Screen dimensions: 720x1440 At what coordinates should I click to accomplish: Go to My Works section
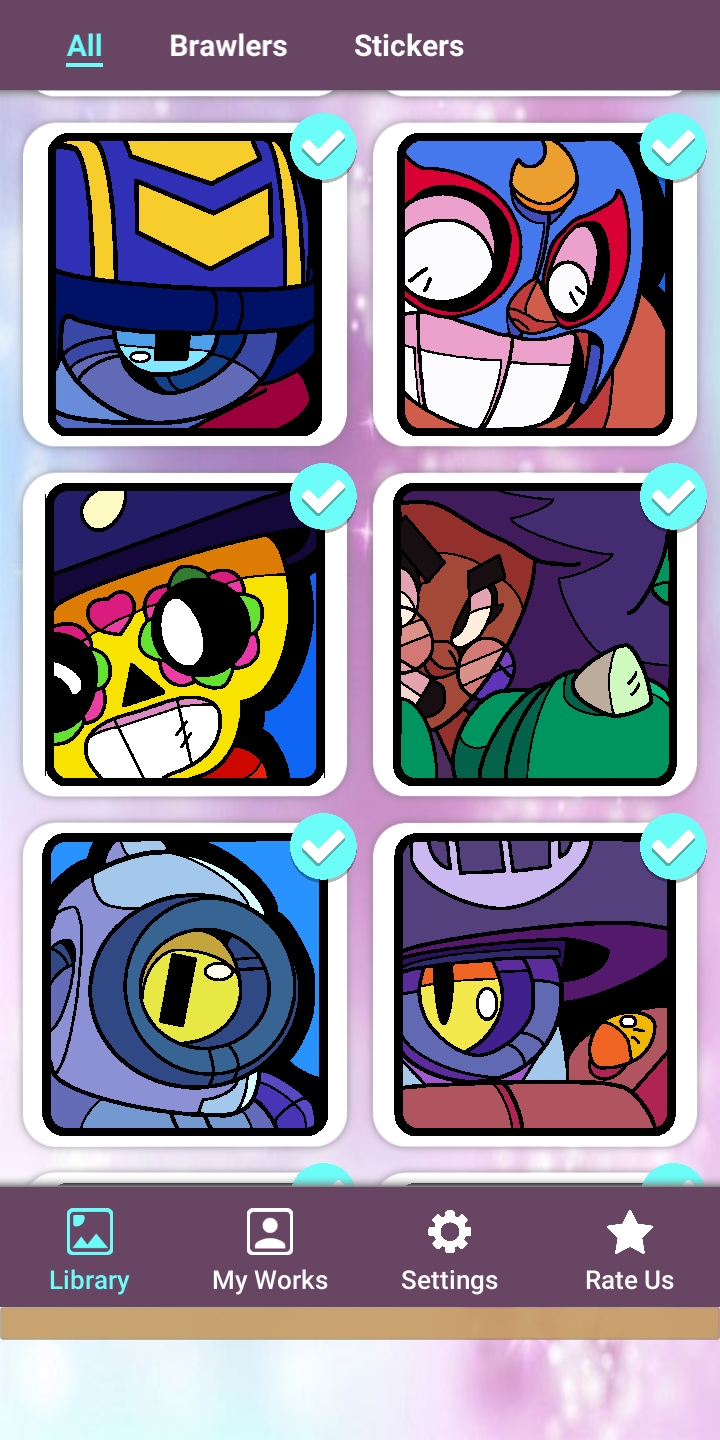270,1248
